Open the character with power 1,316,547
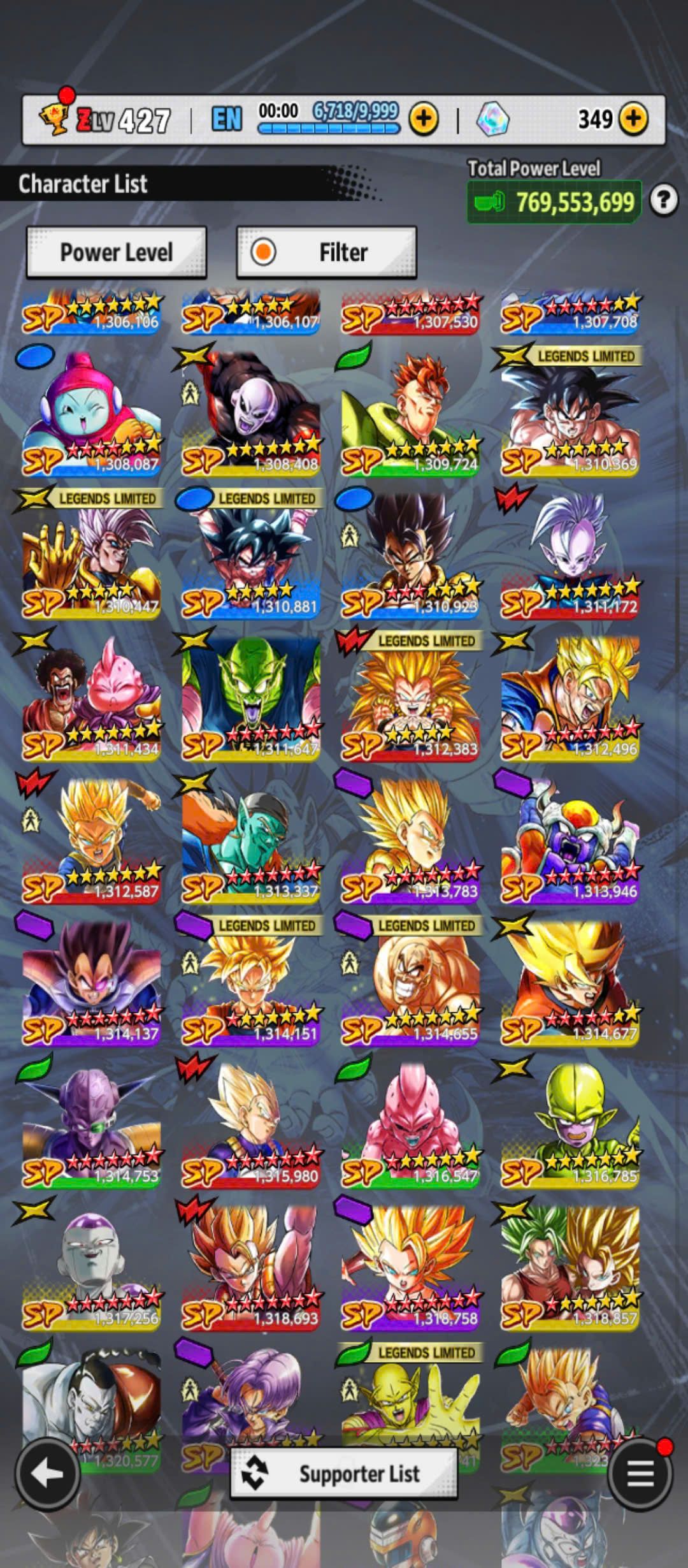 (x=410, y=1125)
